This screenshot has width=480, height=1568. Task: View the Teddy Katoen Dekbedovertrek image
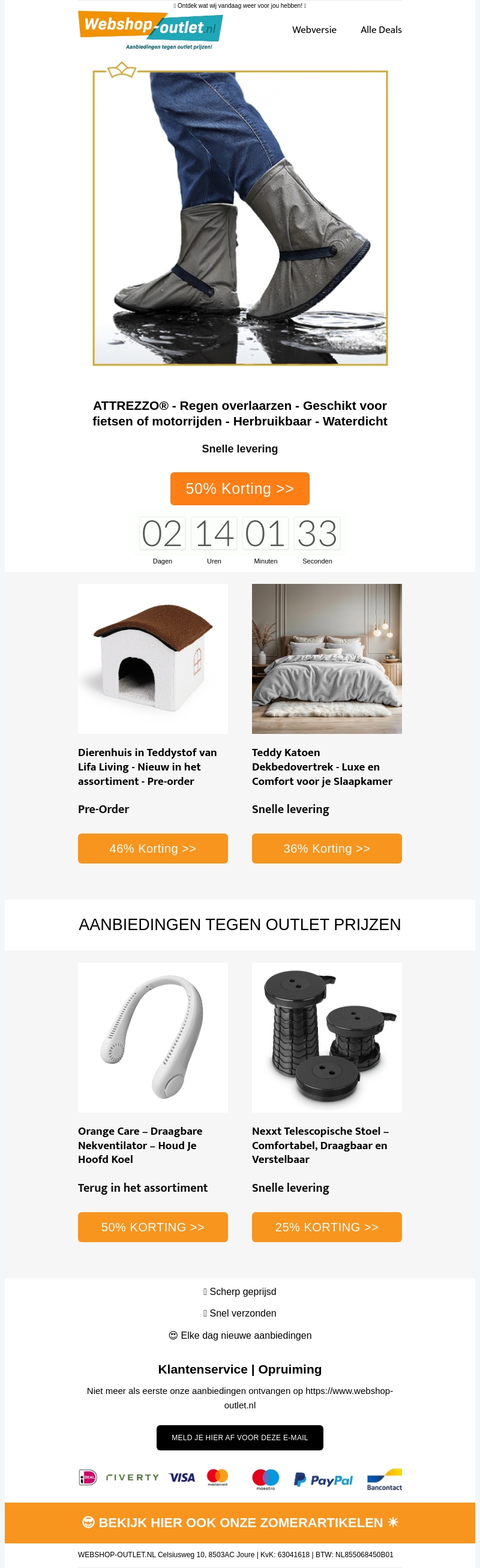[x=326, y=659]
